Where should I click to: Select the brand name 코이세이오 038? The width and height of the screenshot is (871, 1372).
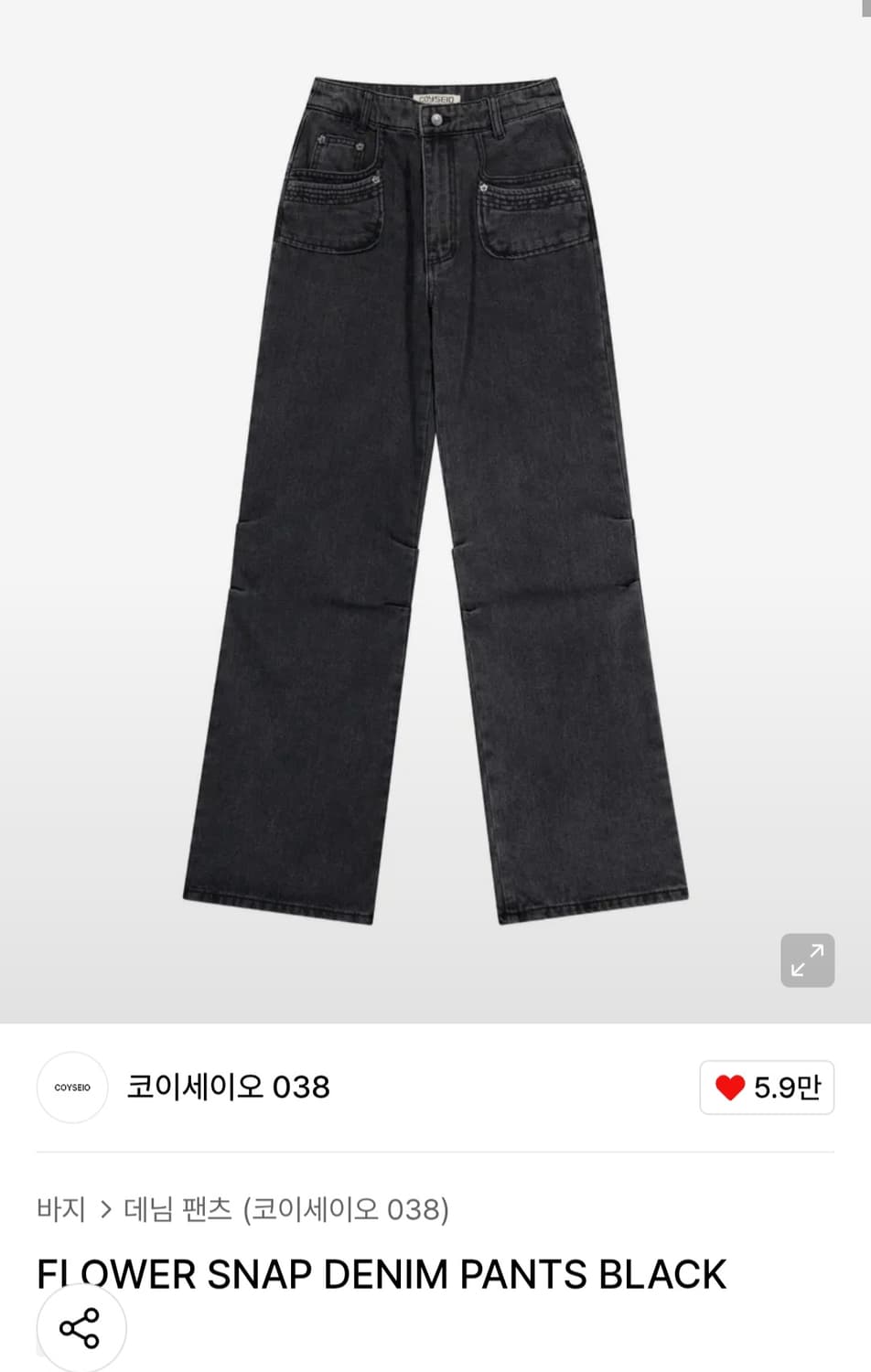click(229, 1088)
